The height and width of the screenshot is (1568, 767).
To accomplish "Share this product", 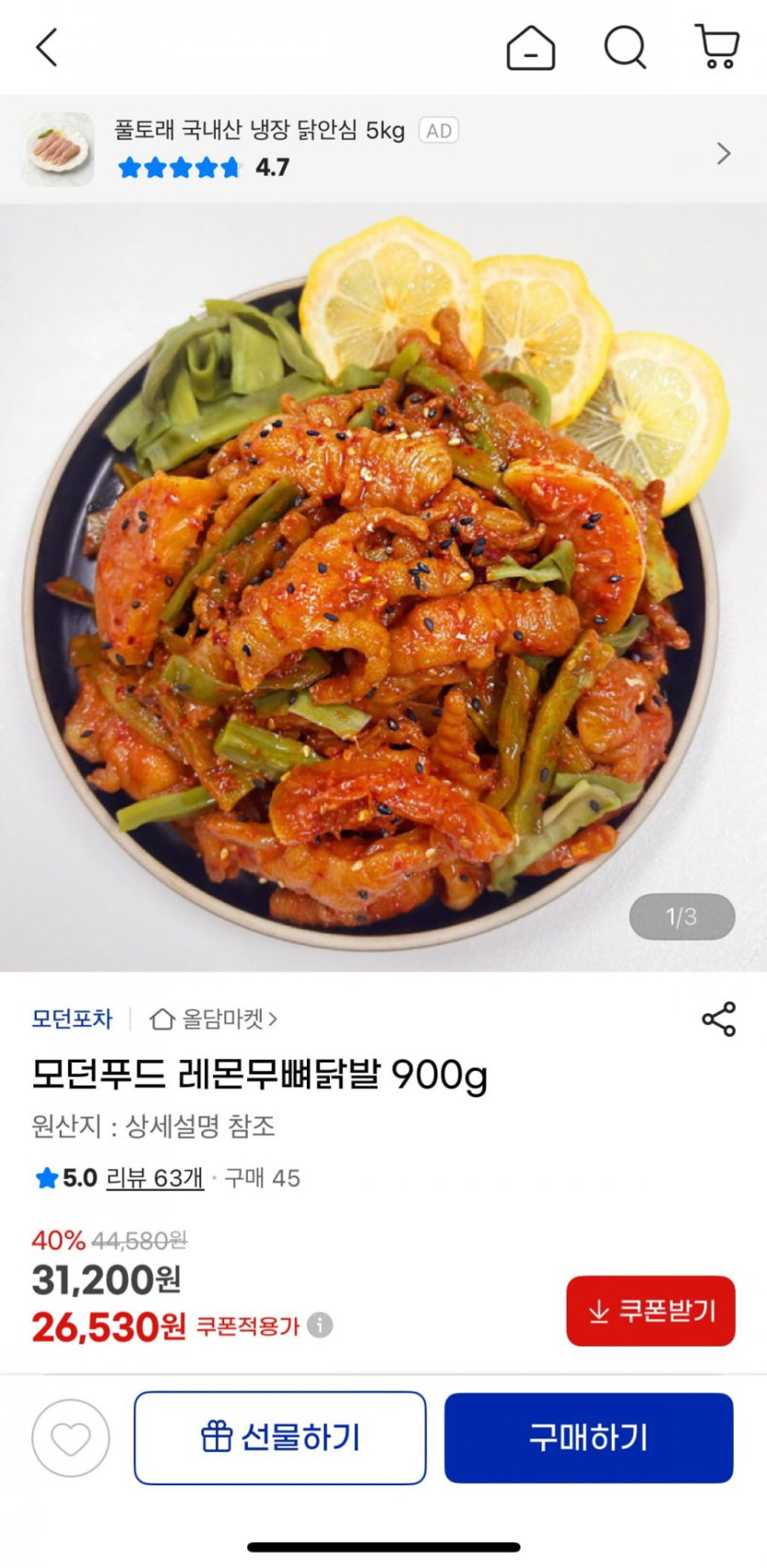I will tap(718, 1019).
